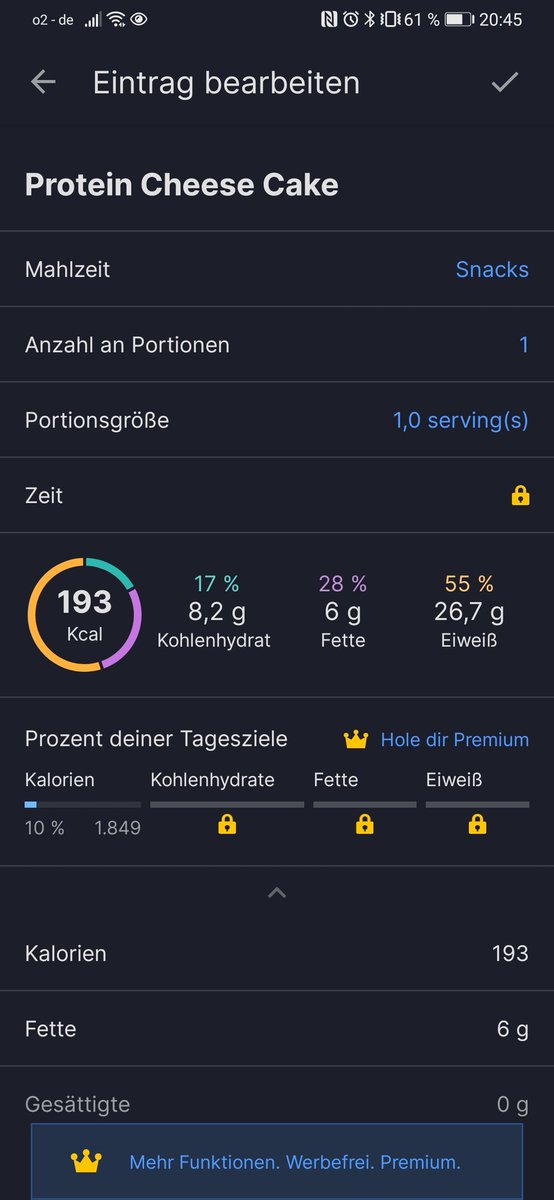The height and width of the screenshot is (1200, 554).
Task: Tap the lock under Kohlenhydrate goal
Action: pyautogui.click(x=227, y=824)
